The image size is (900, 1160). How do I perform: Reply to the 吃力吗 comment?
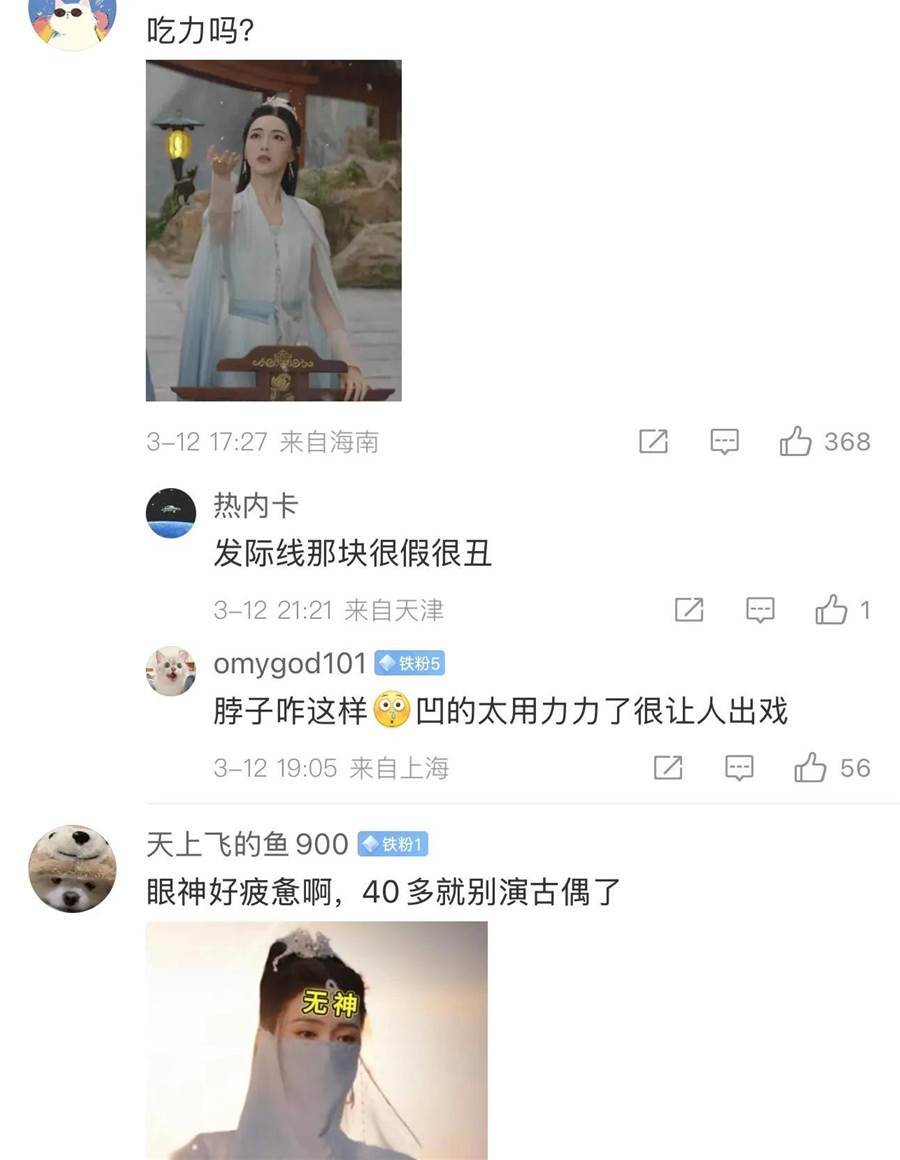tap(724, 441)
